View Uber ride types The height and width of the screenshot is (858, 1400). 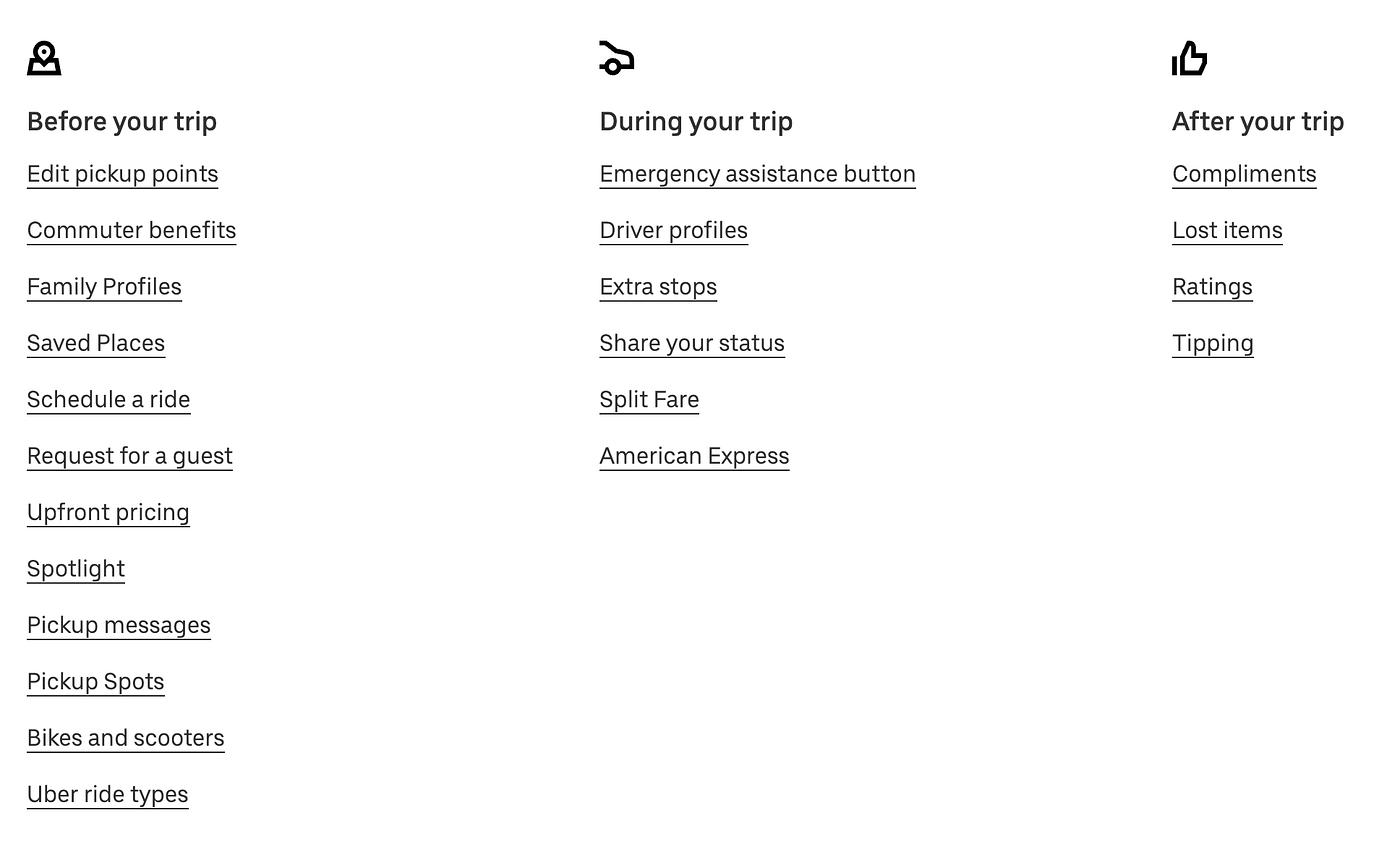tap(107, 794)
